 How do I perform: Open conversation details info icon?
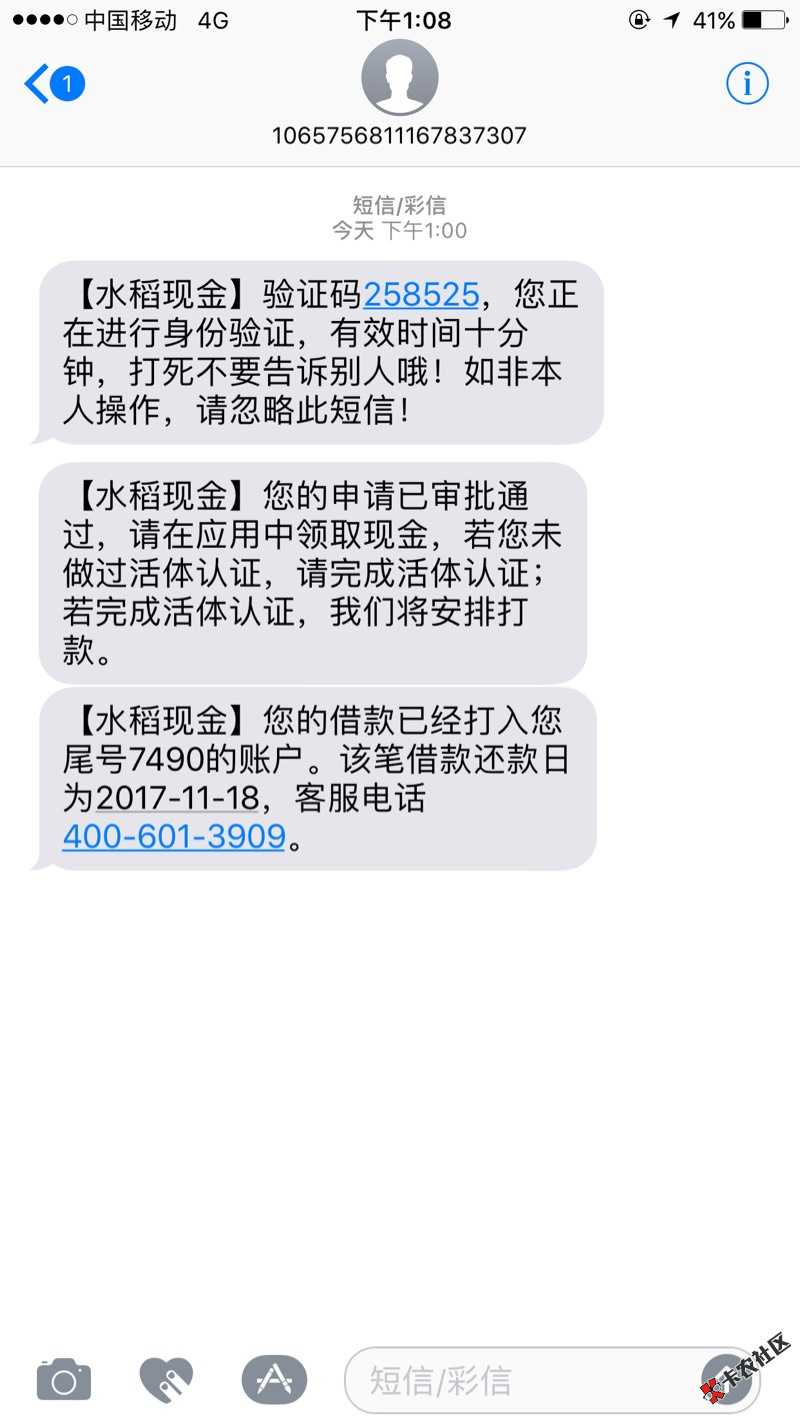(747, 84)
